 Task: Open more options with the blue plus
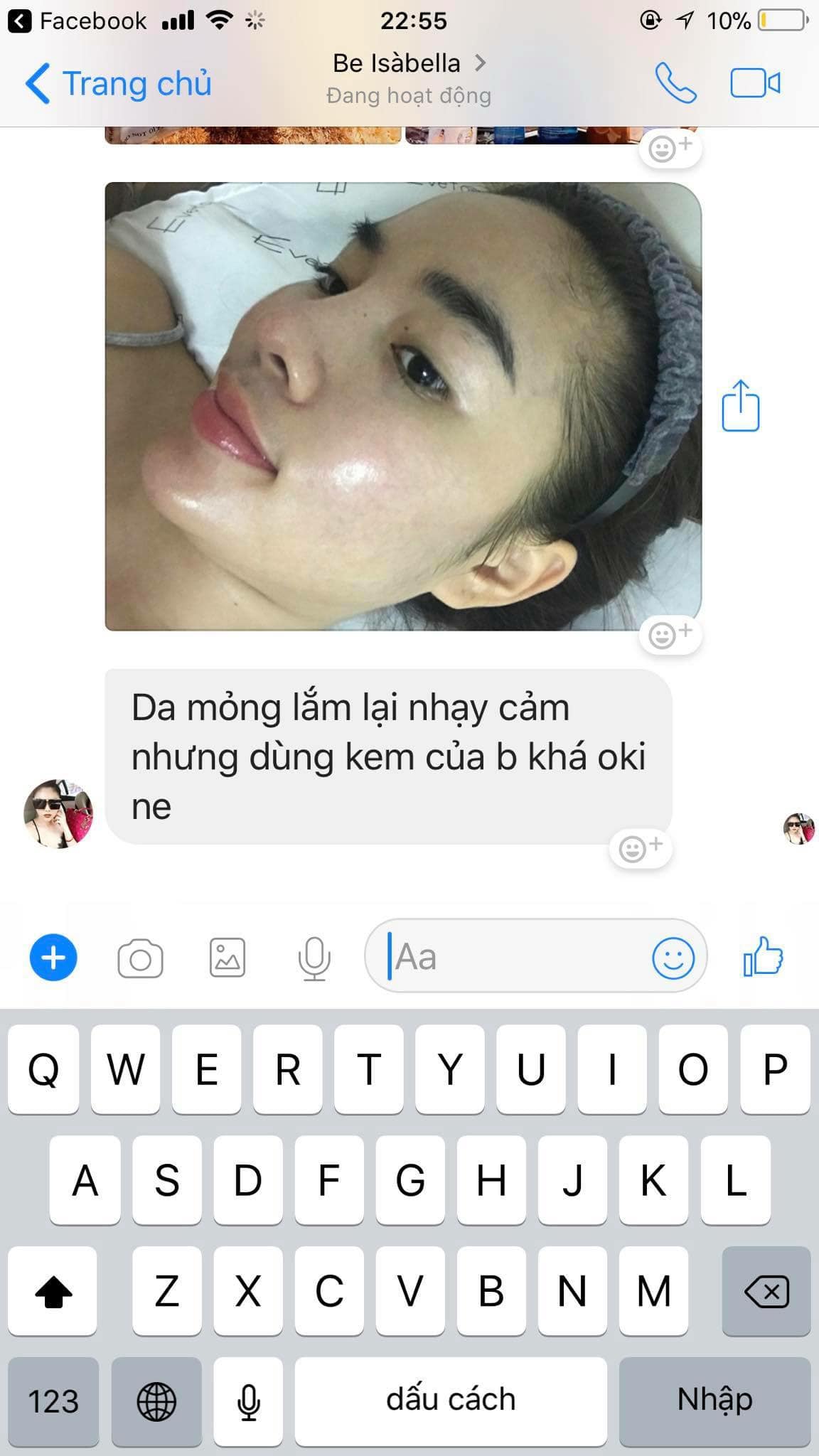pos(53,957)
